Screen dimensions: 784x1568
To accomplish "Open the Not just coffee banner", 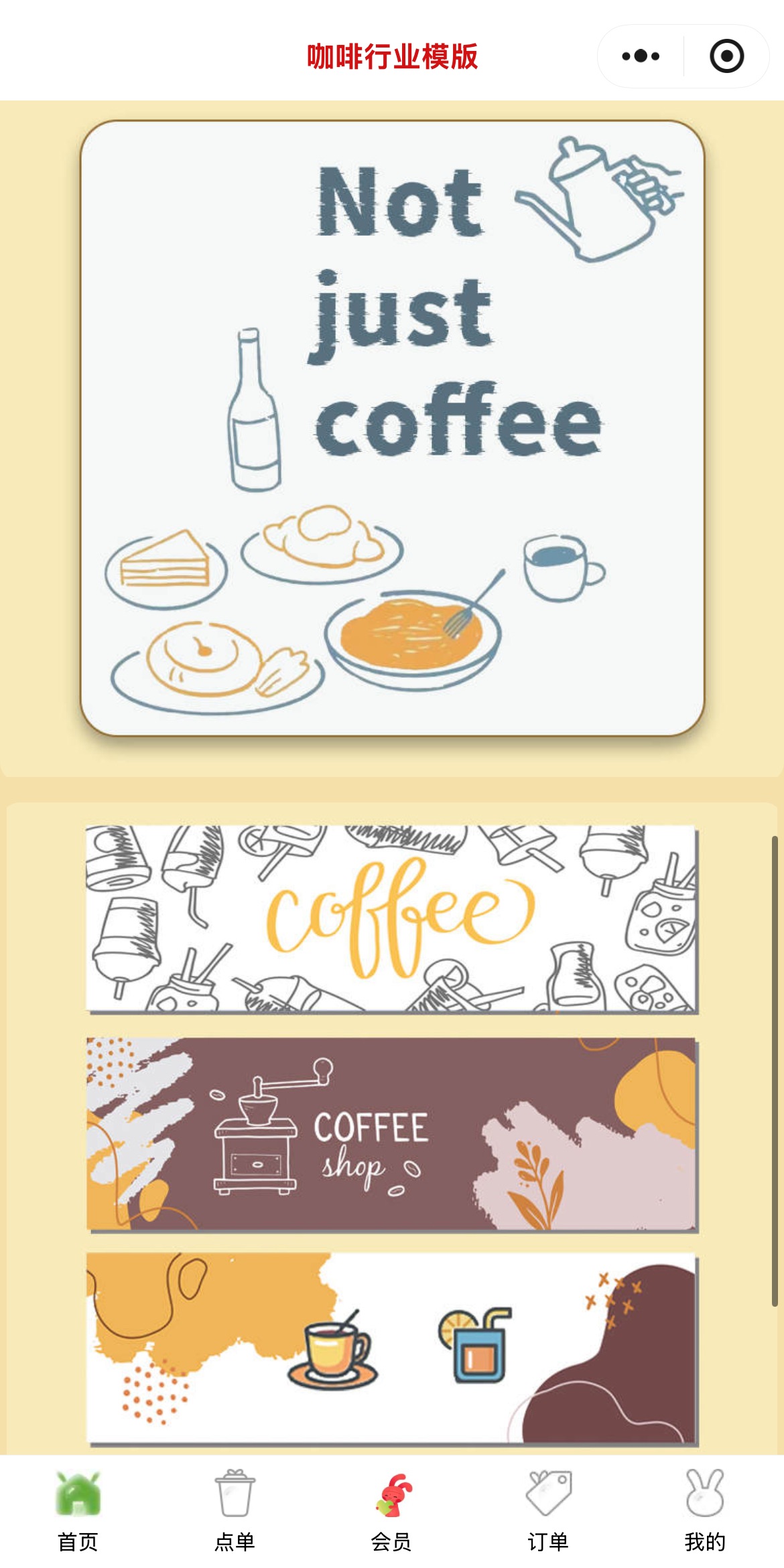I will (392, 429).
